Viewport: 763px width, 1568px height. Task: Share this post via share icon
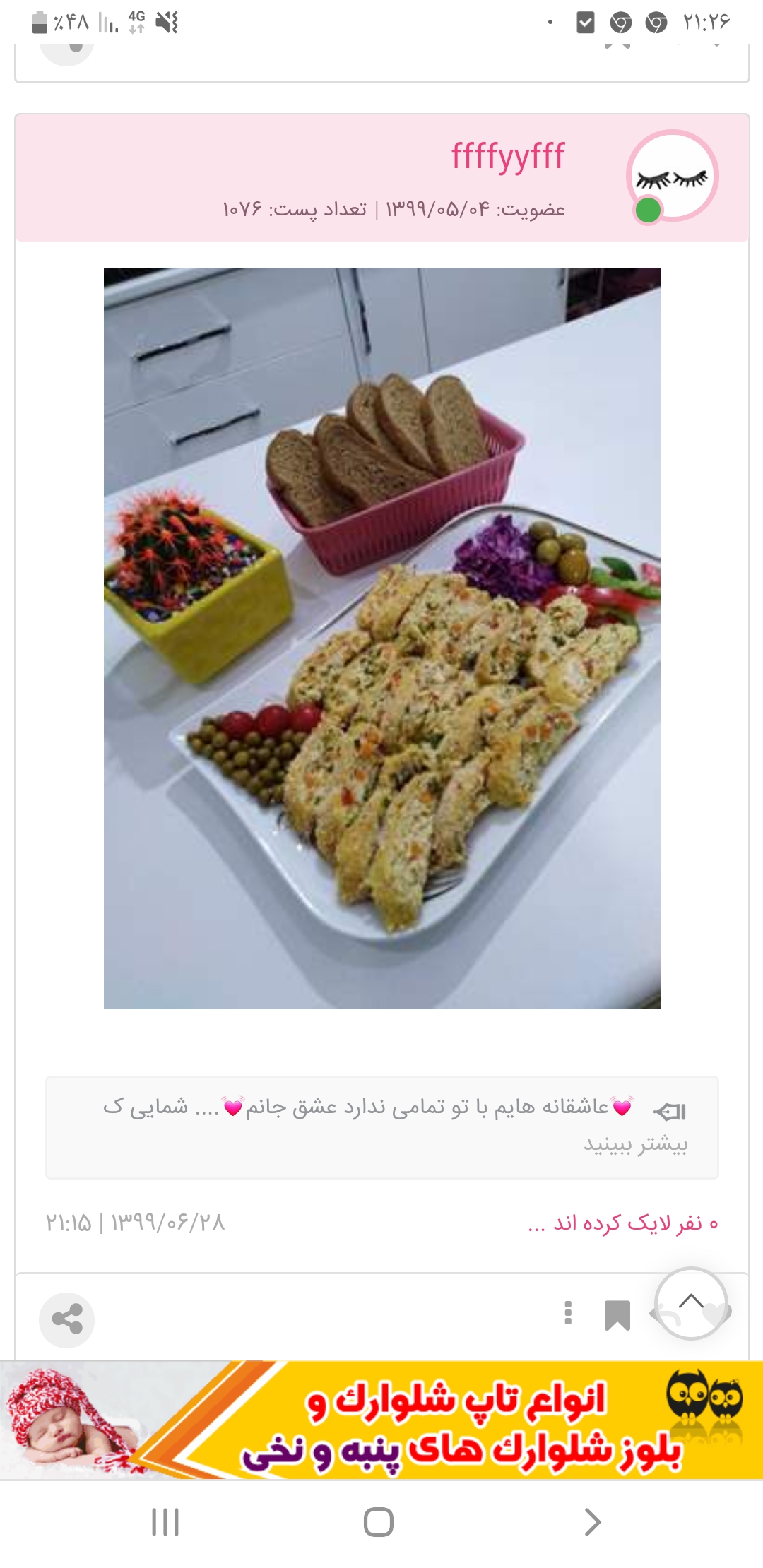point(66,1319)
